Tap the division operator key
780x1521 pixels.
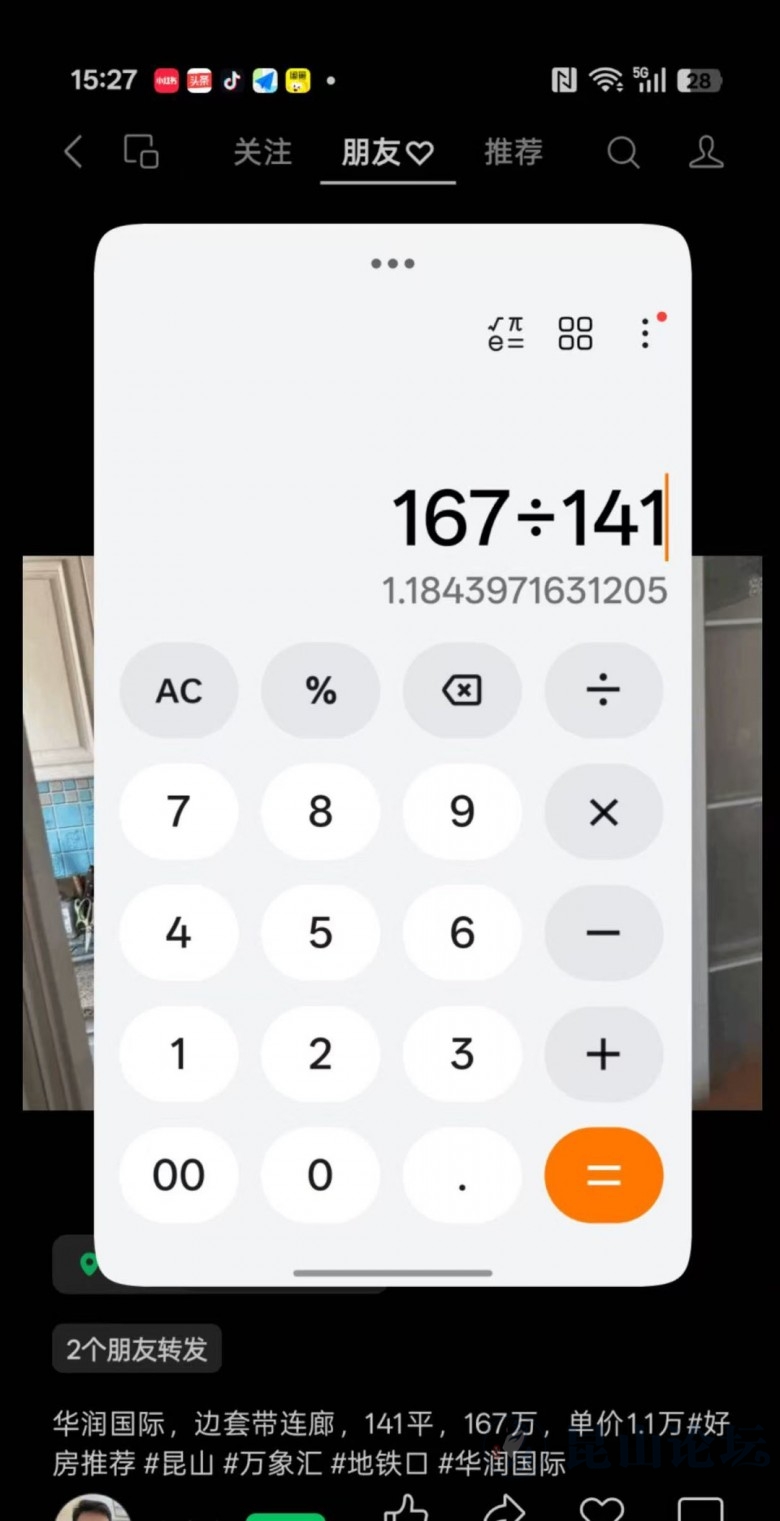(x=603, y=690)
